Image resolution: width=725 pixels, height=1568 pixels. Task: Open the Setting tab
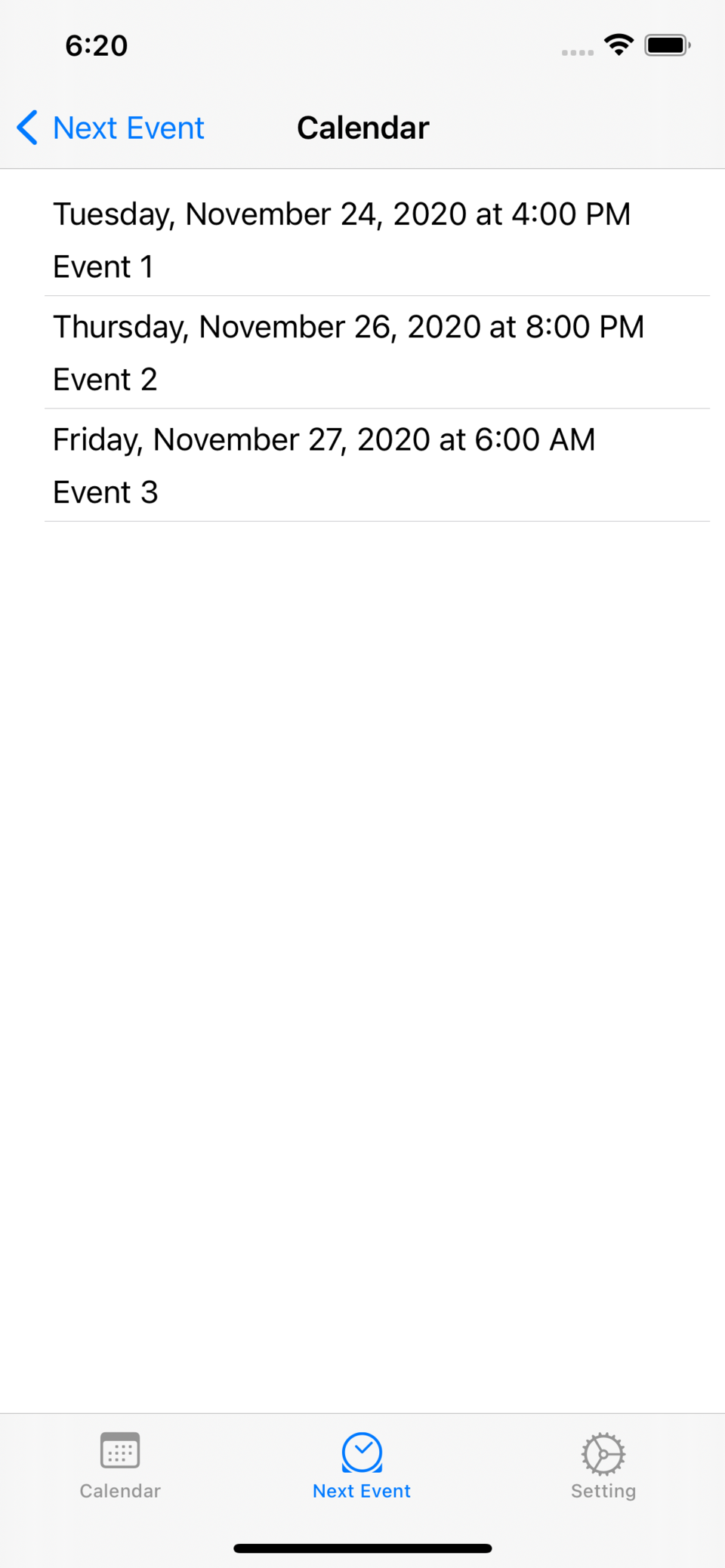pos(603,1465)
